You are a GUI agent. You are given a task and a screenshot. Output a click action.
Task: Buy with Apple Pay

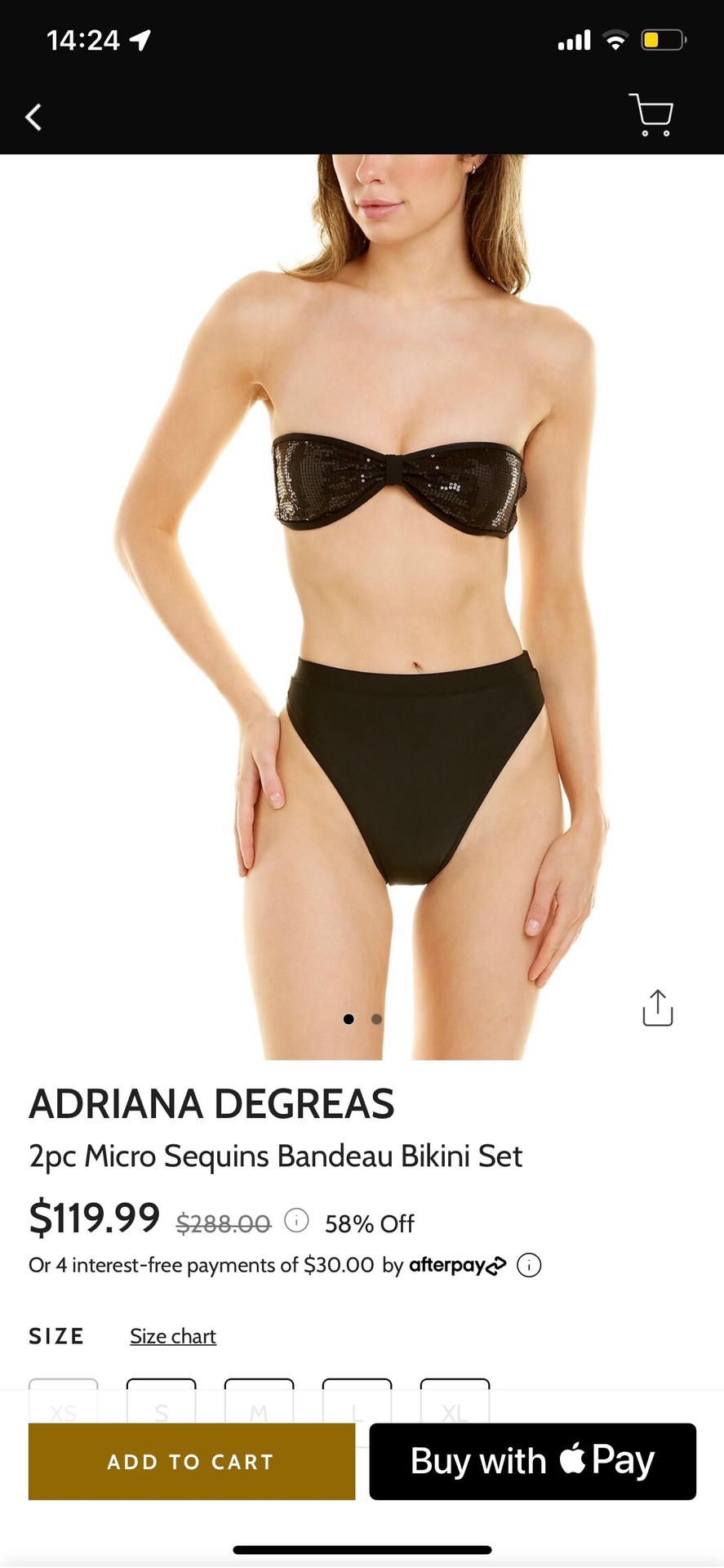(x=532, y=1462)
